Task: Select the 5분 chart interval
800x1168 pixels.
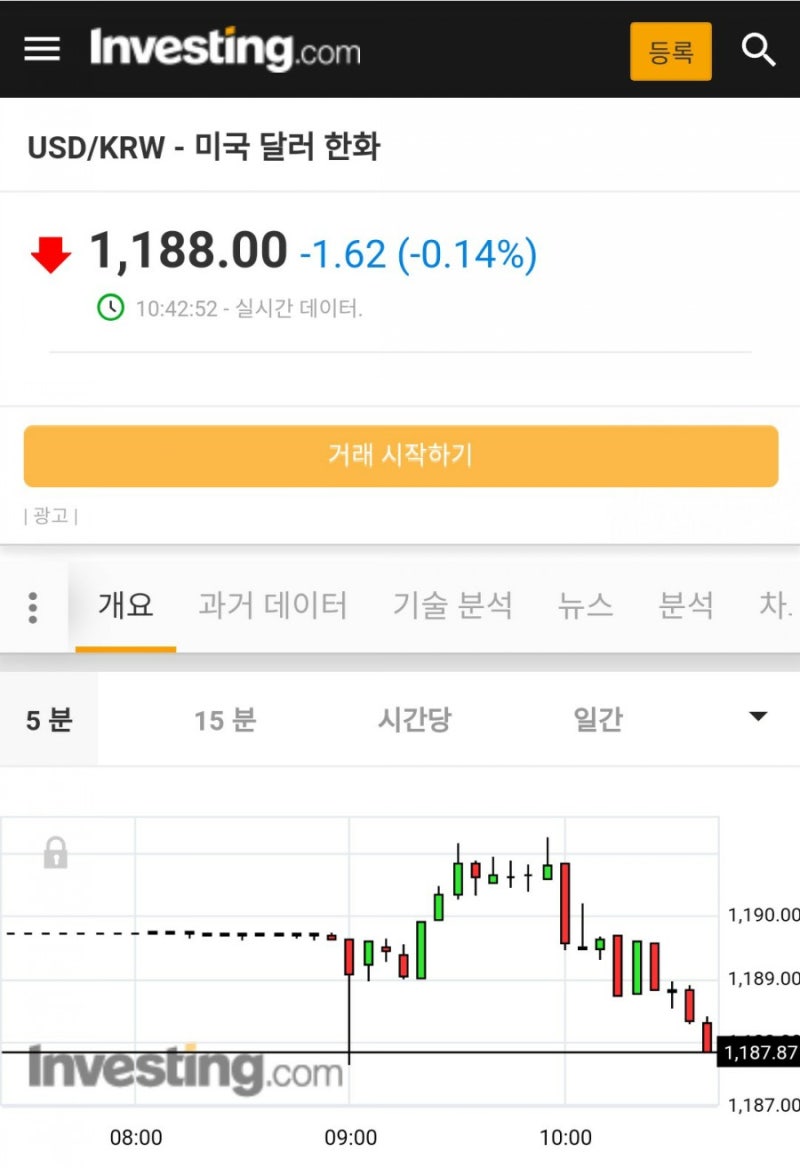Action: pos(48,718)
